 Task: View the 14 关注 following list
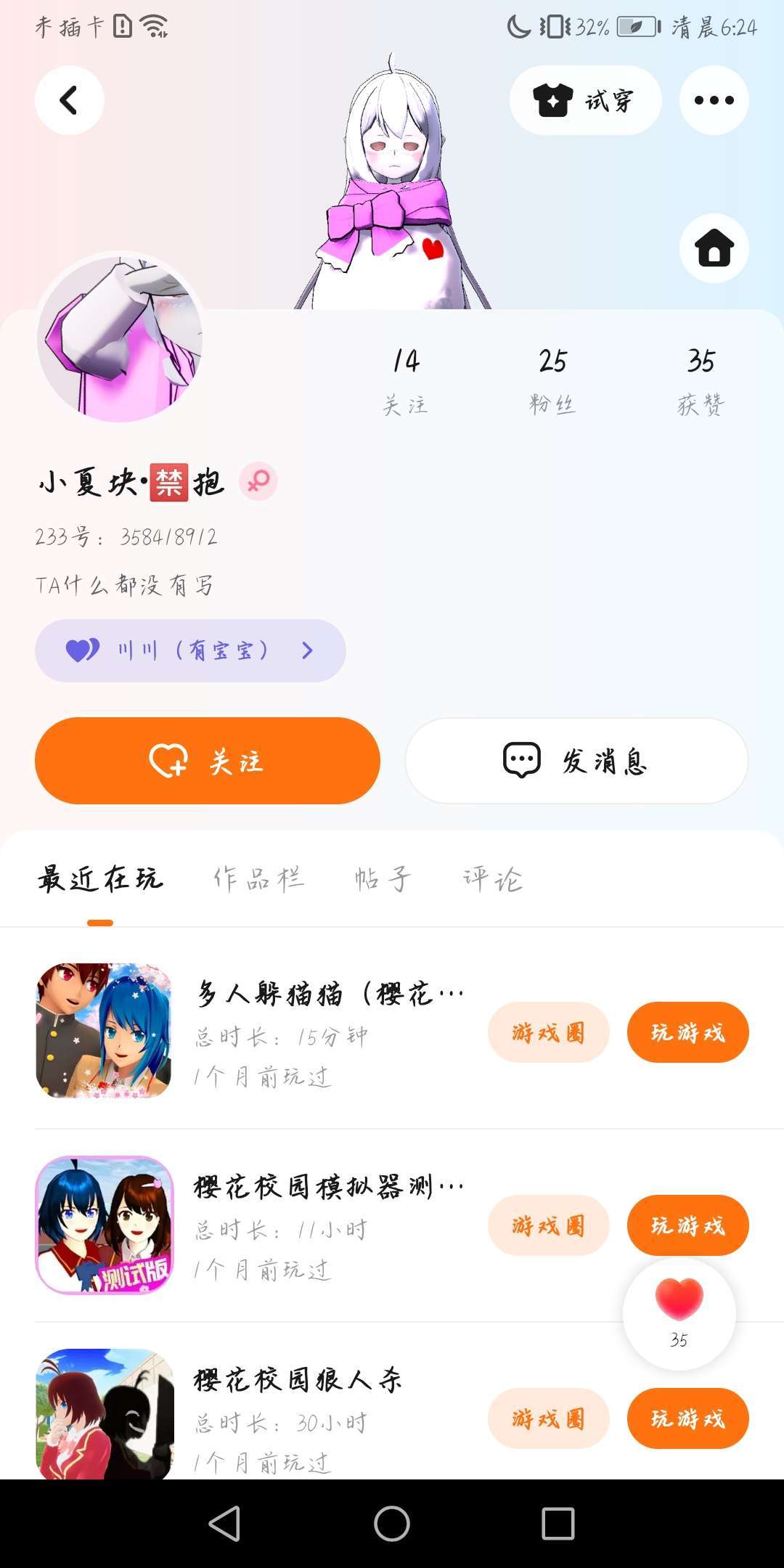(406, 379)
